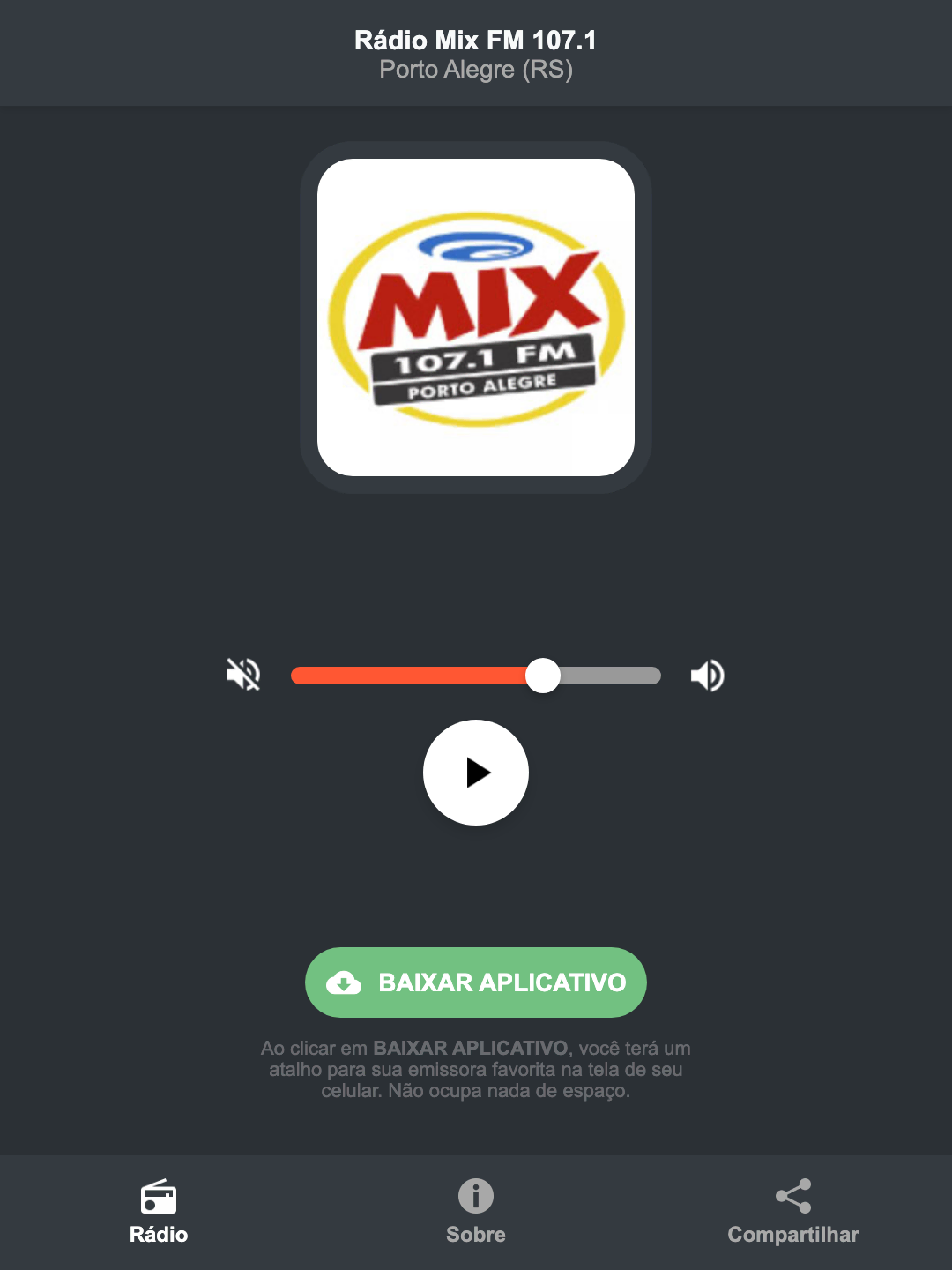This screenshot has height=1270, width=952.
Task: Select the Rádio tab icon
Action: pos(159,1198)
